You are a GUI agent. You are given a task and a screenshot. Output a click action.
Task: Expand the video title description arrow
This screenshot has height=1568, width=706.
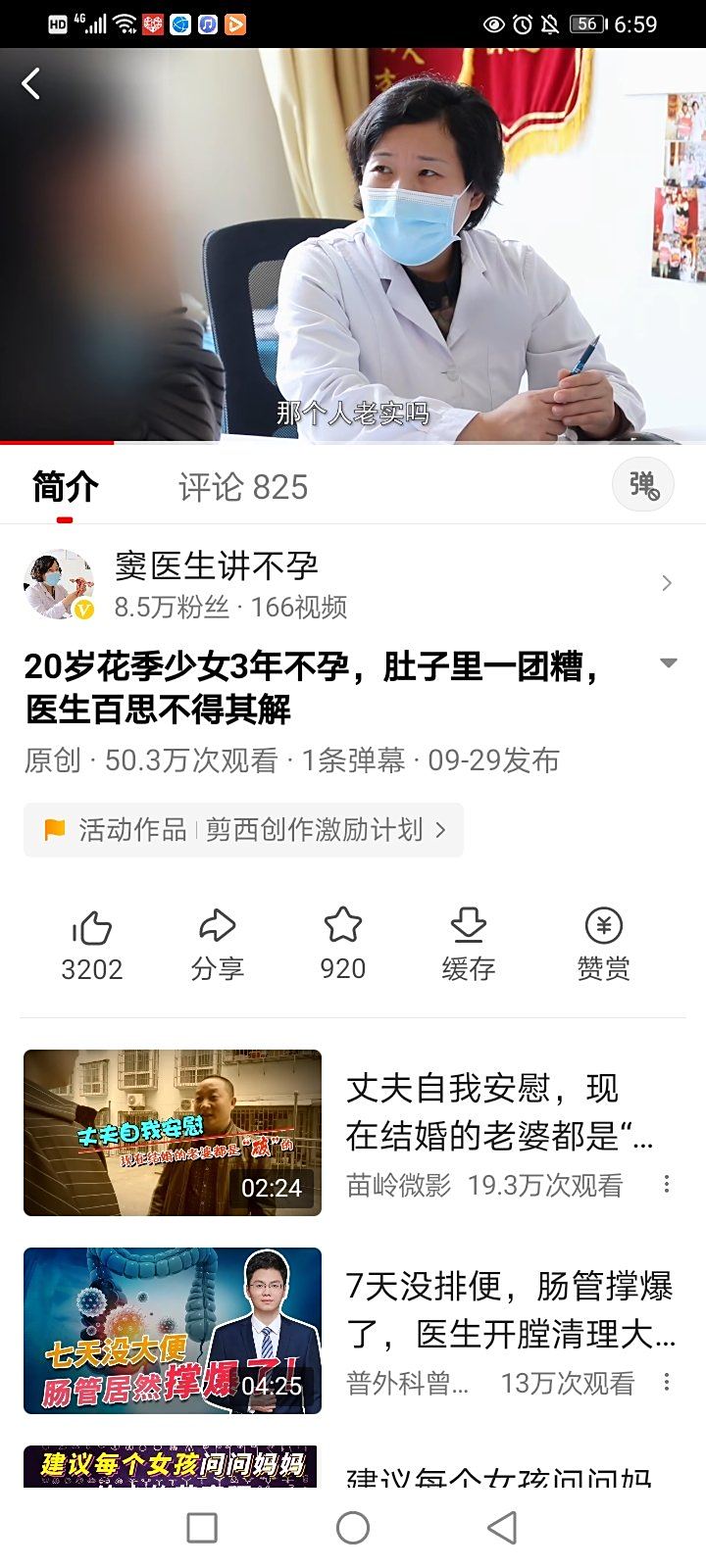click(669, 663)
